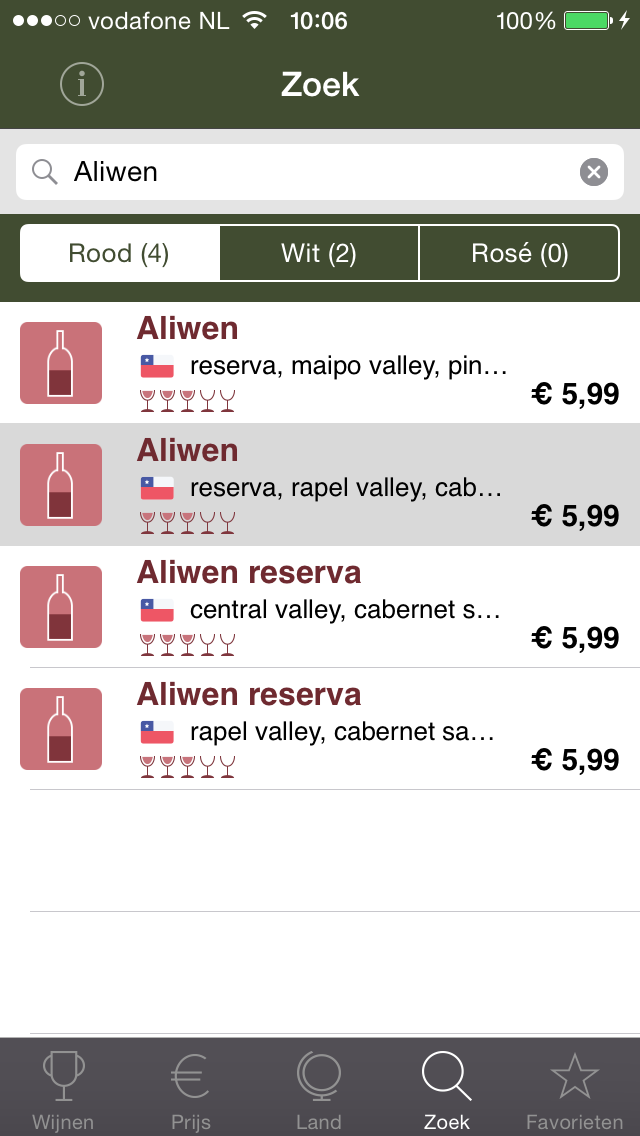The height and width of the screenshot is (1136, 640).
Task: Open Aliwen reserva, maipo valley wine
Action: pyautogui.click(x=320, y=363)
